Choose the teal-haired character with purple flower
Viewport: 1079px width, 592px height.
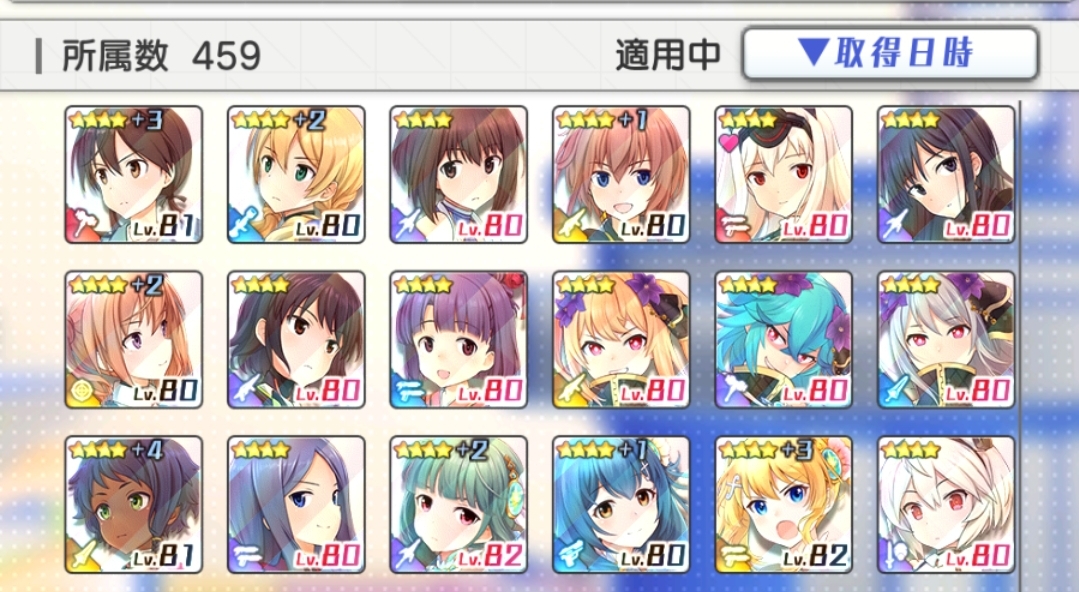coord(783,340)
